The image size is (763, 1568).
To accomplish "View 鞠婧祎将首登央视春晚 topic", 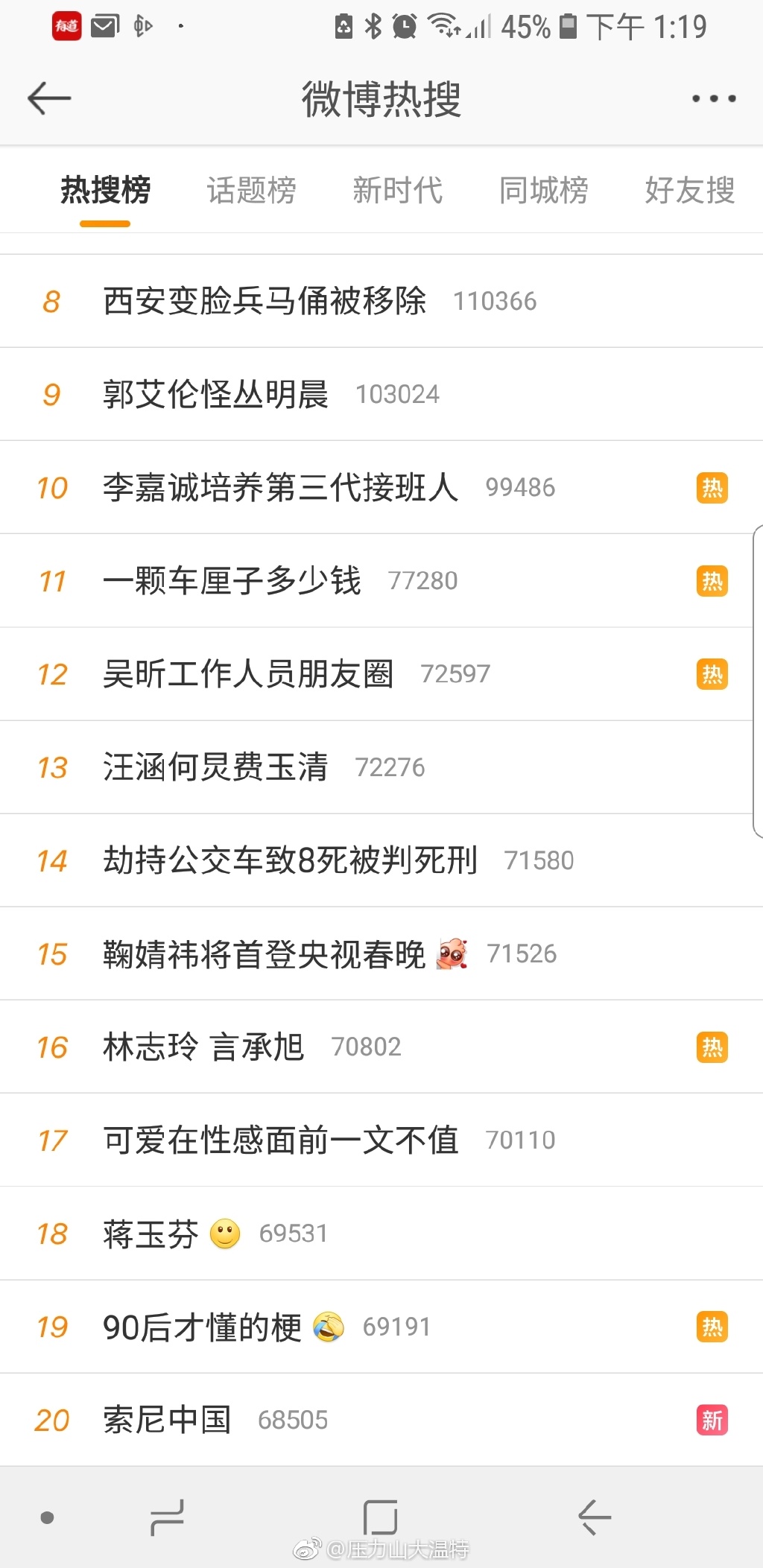I will 381,953.
